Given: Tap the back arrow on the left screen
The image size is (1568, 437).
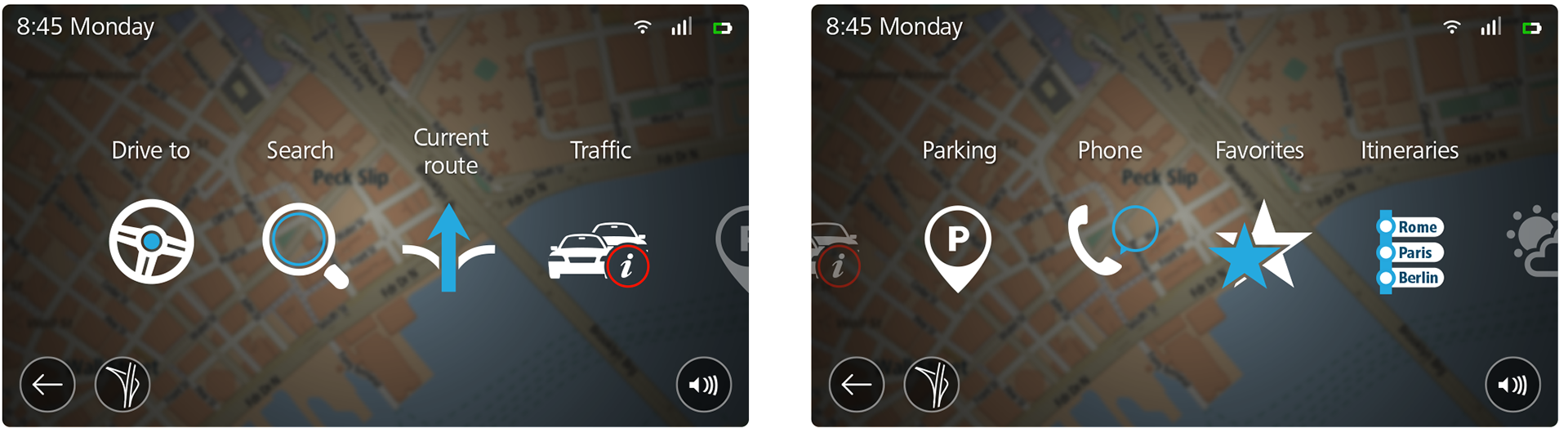Looking at the screenshot, I should click(47, 385).
